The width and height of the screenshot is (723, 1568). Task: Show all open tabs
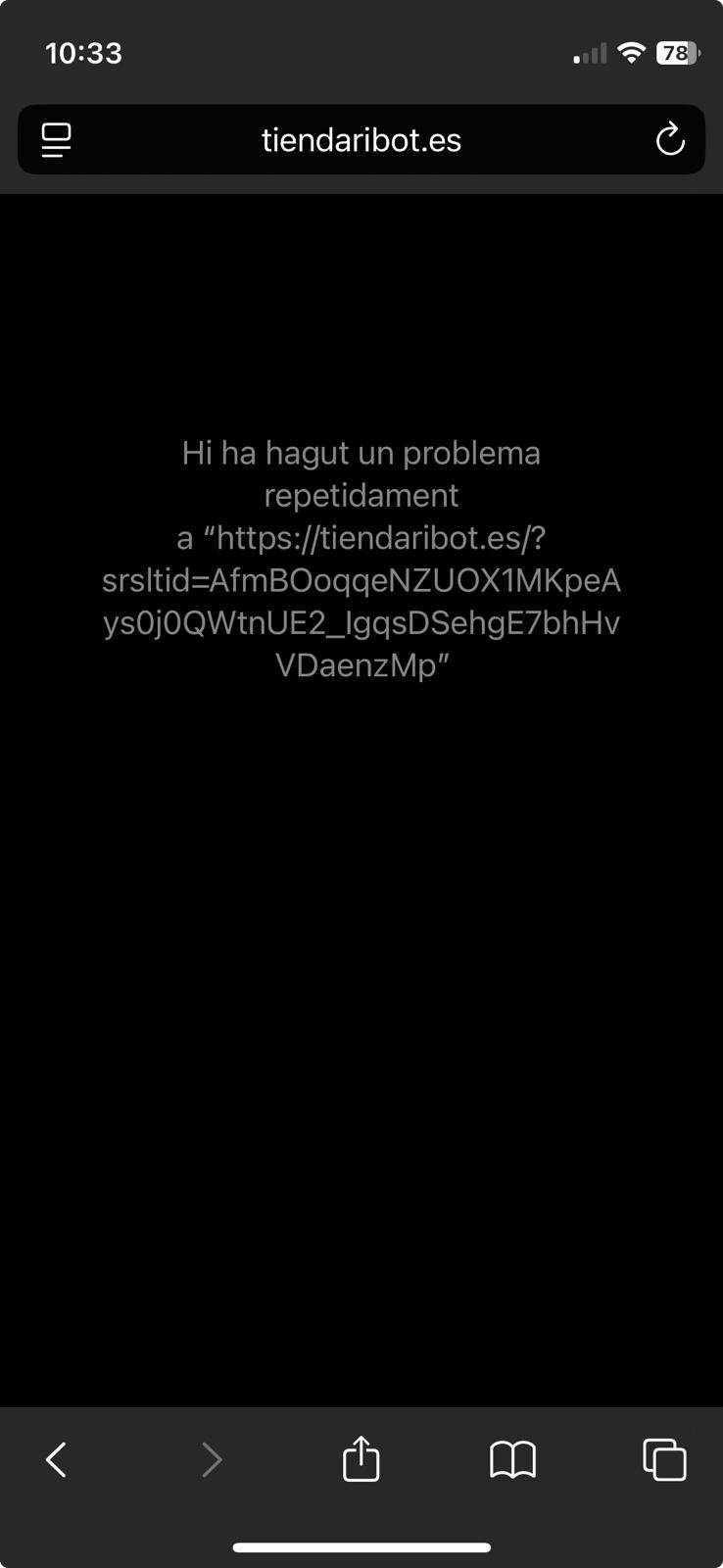pyautogui.click(x=664, y=1459)
